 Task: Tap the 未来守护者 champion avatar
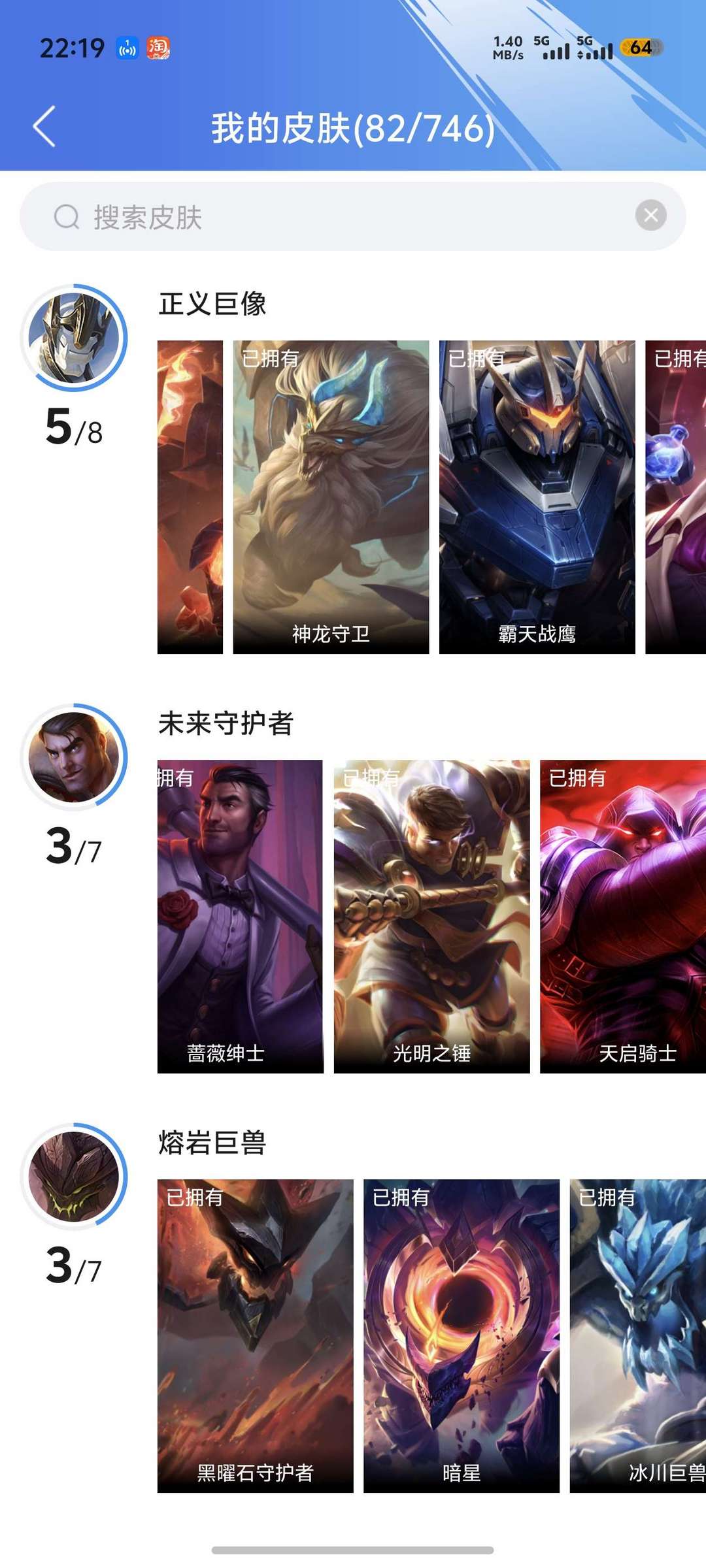74,757
